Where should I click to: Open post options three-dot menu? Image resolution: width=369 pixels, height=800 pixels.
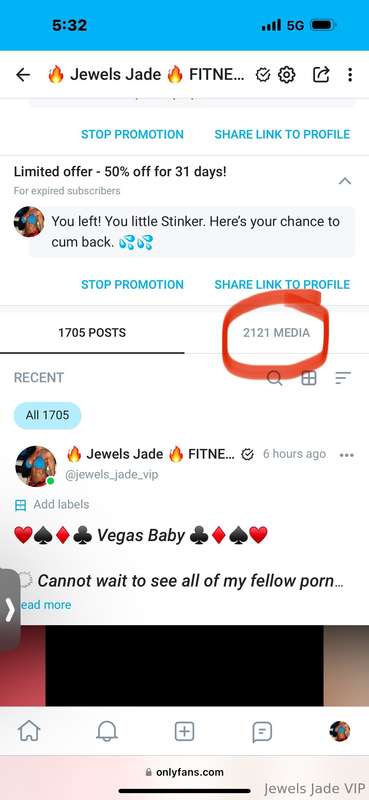347,455
